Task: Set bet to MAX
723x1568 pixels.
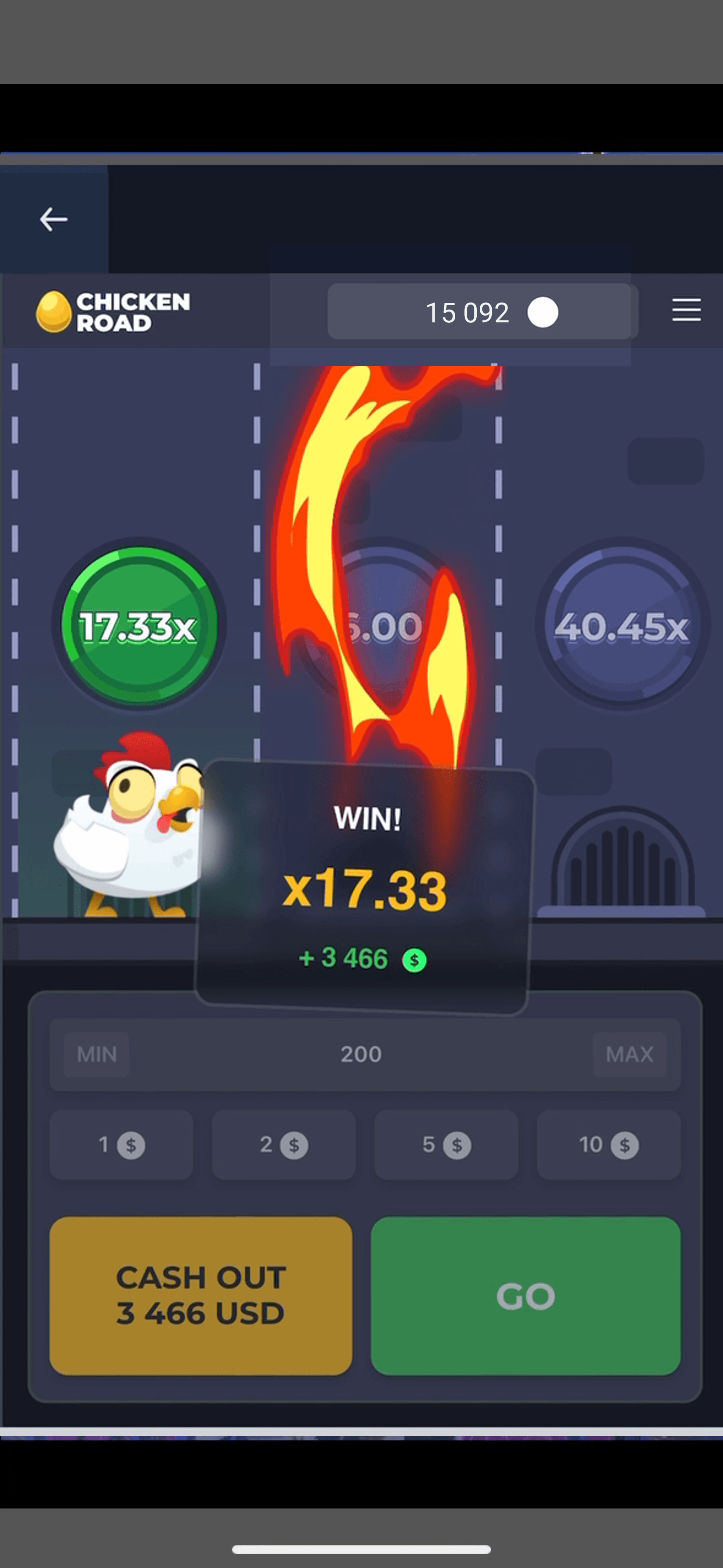Action: (x=629, y=1054)
